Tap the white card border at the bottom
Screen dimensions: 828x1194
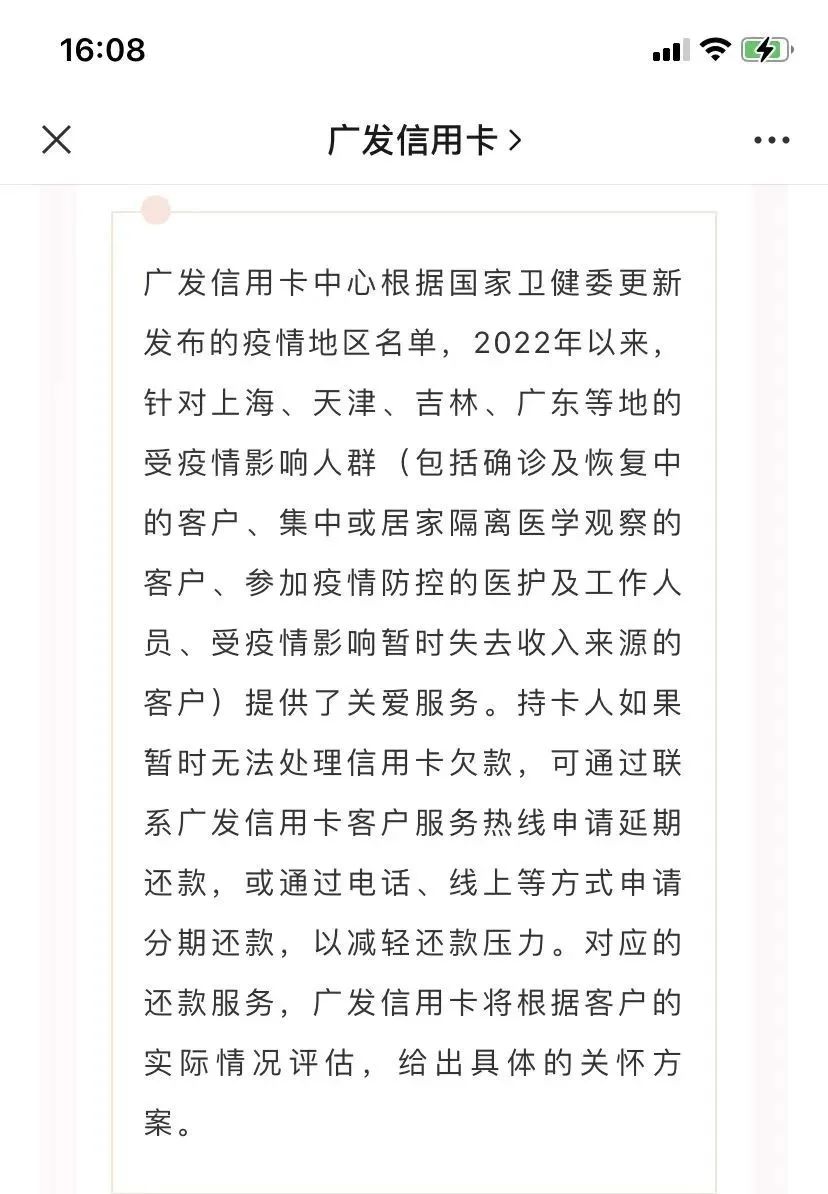click(x=414, y=1185)
